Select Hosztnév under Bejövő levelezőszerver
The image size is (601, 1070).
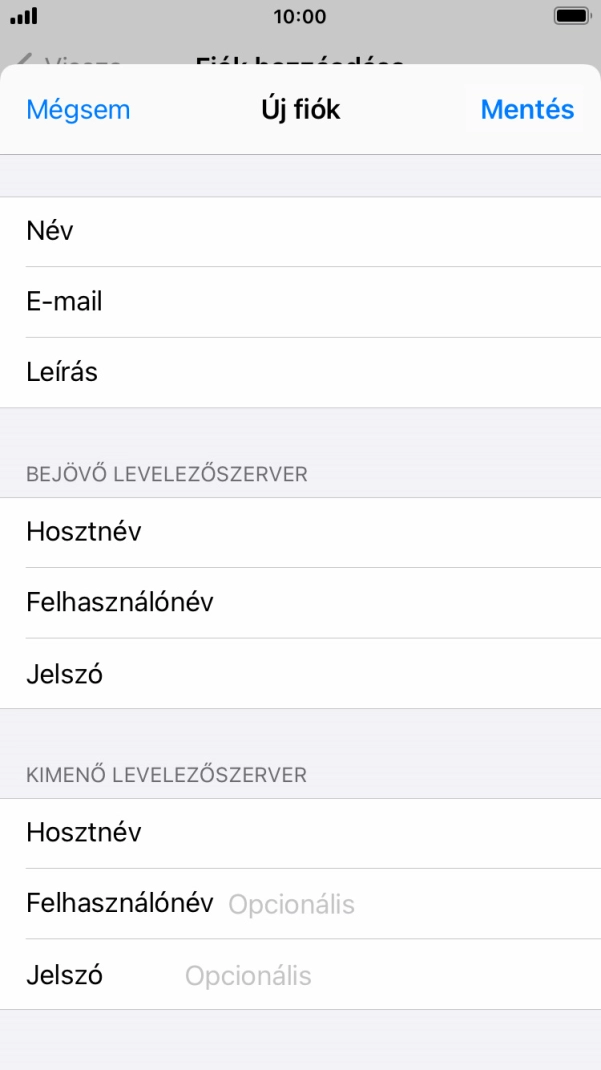coord(300,532)
